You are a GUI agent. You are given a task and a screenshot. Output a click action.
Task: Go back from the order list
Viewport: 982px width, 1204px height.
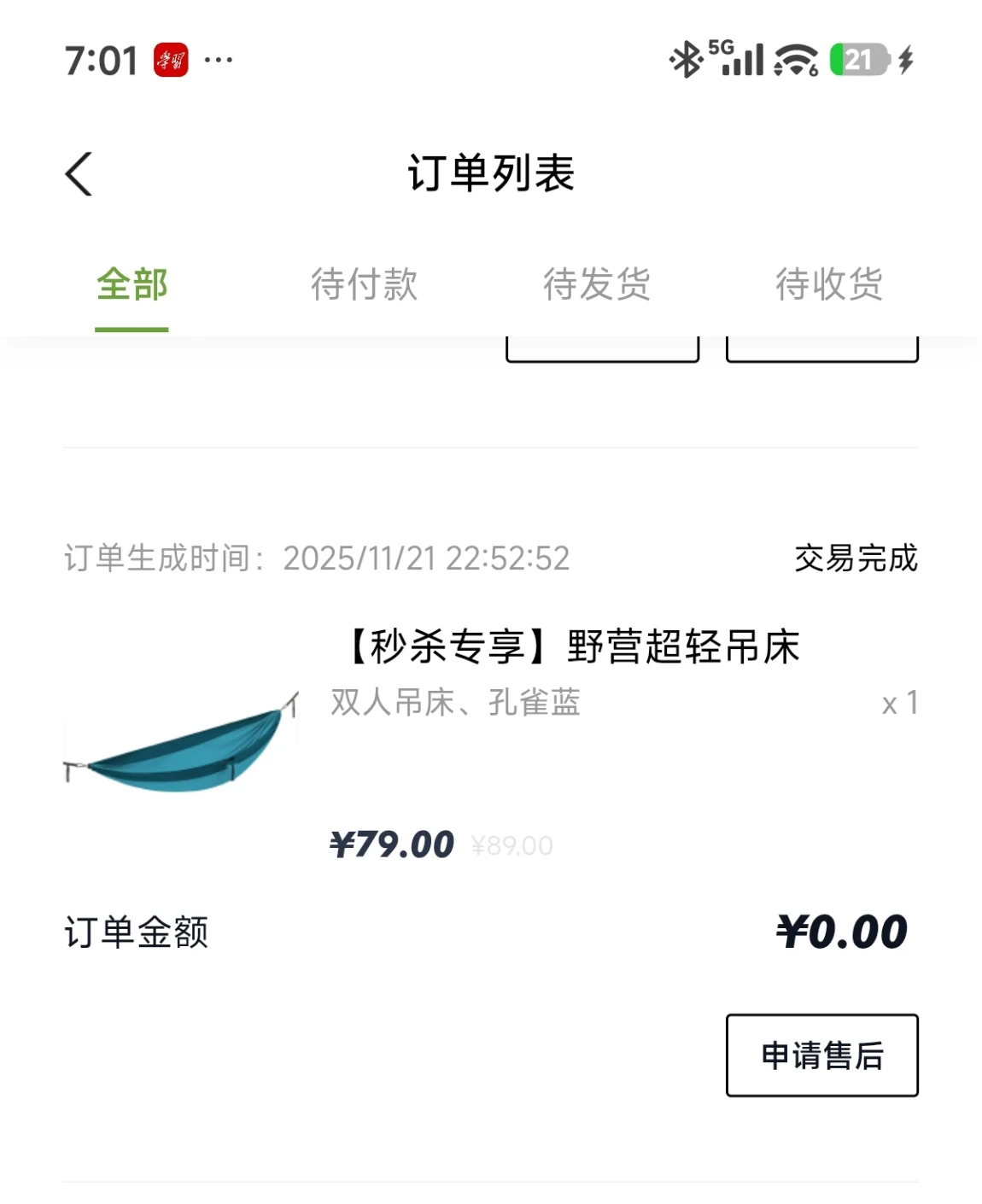point(79,174)
